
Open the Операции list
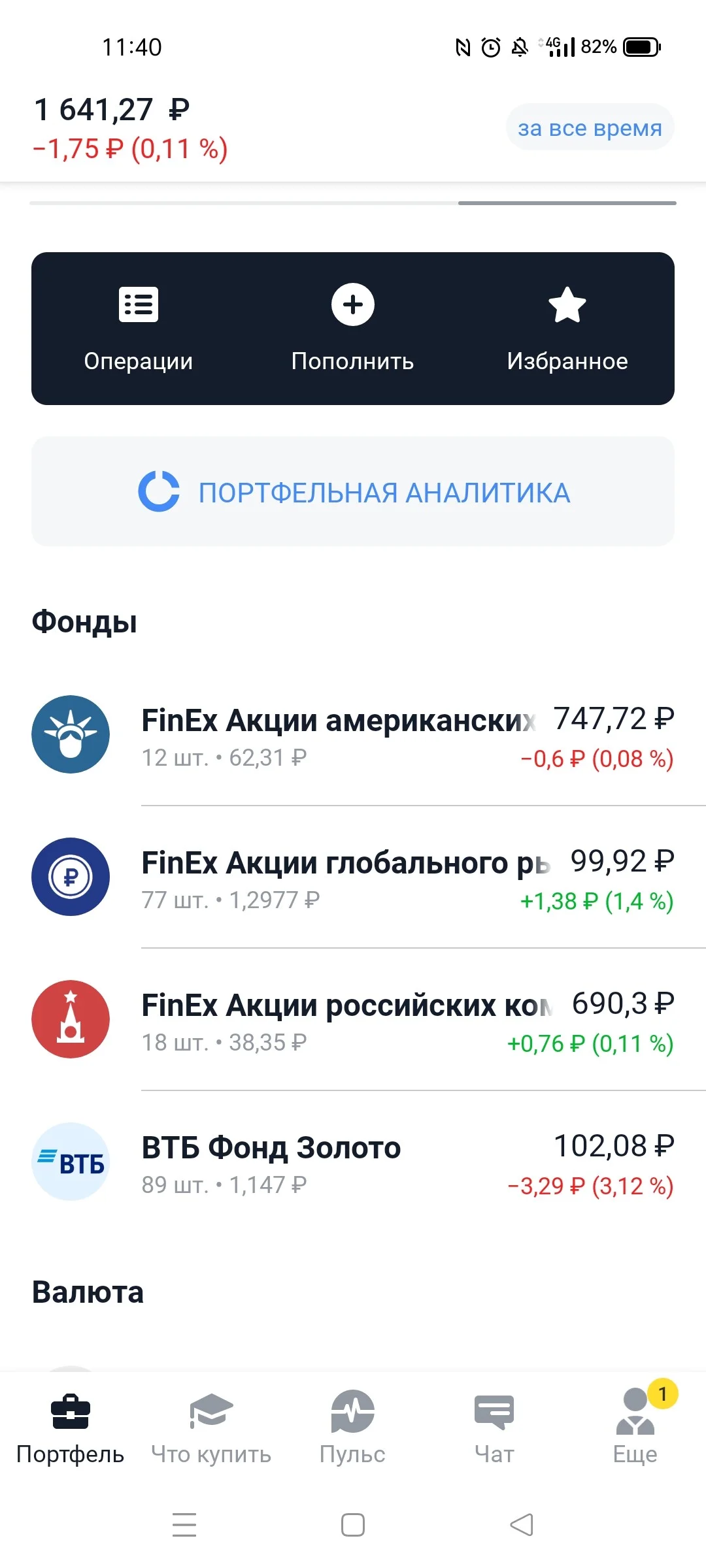pyautogui.click(x=139, y=329)
